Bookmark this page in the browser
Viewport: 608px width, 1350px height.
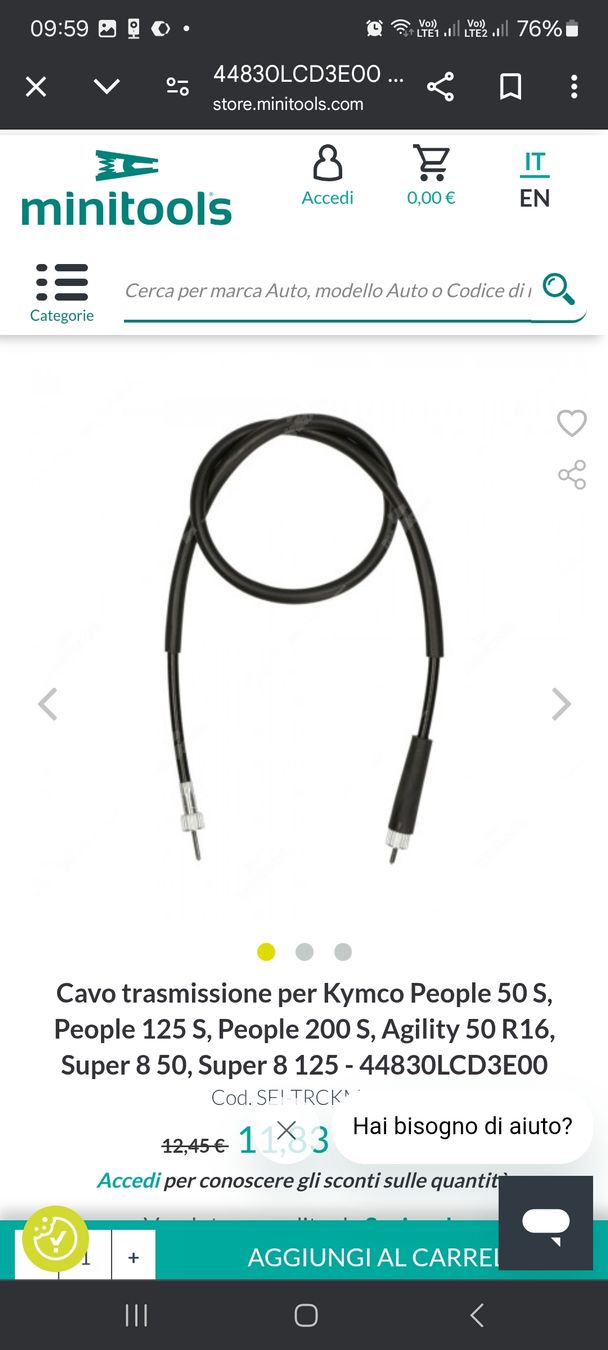click(511, 87)
